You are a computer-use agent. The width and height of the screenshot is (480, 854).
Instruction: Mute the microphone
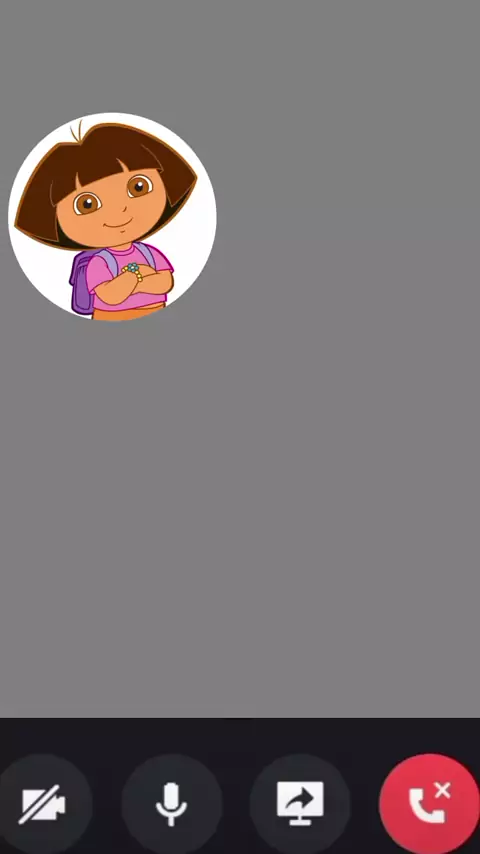(172, 804)
